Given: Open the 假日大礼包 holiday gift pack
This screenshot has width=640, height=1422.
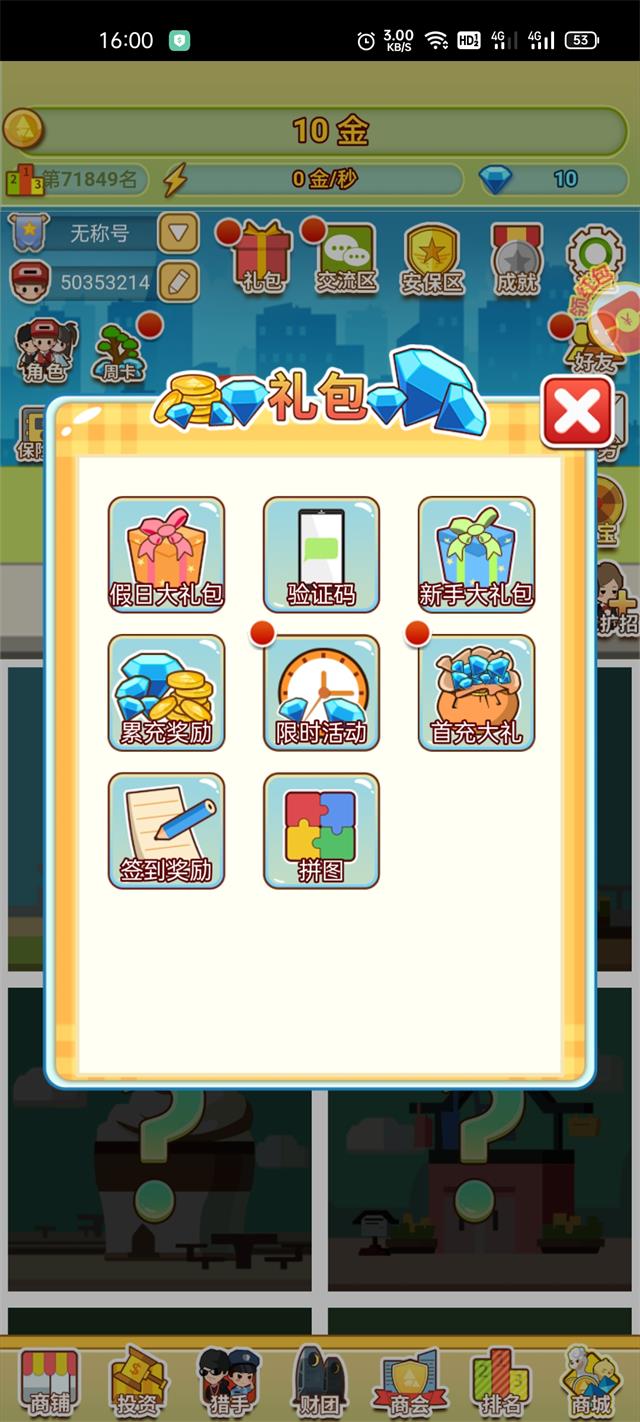Looking at the screenshot, I should click(x=166, y=555).
